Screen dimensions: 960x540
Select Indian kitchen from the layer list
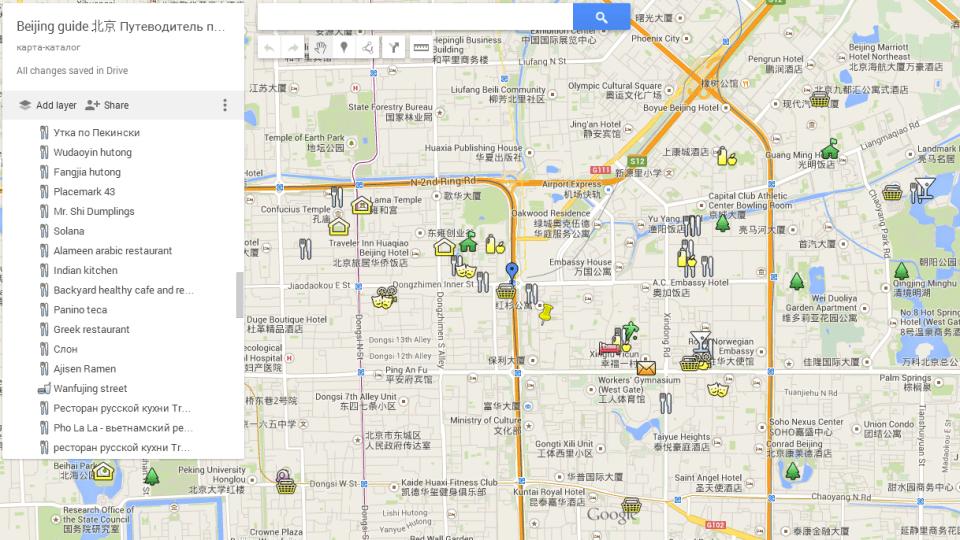pos(85,270)
